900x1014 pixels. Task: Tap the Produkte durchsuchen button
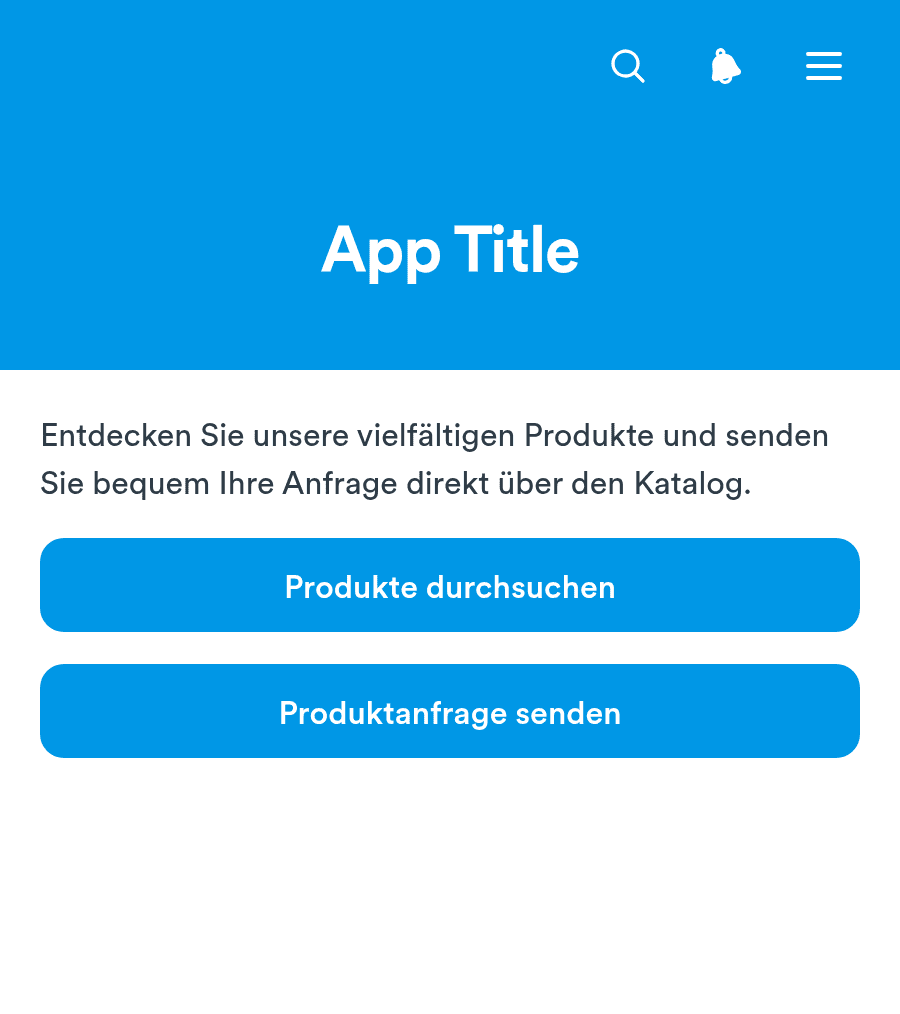pyautogui.click(x=450, y=585)
